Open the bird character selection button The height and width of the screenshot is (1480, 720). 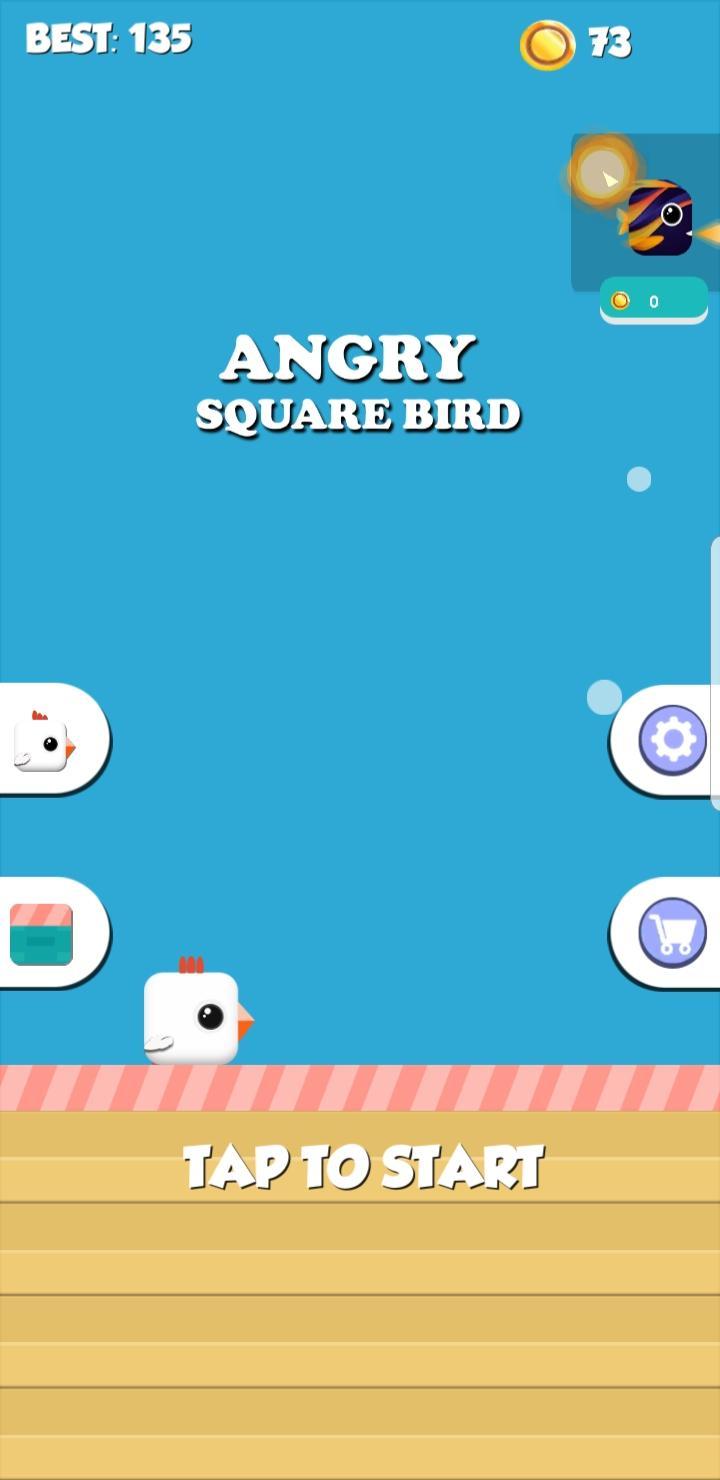pyautogui.click(x=45, y=741)
